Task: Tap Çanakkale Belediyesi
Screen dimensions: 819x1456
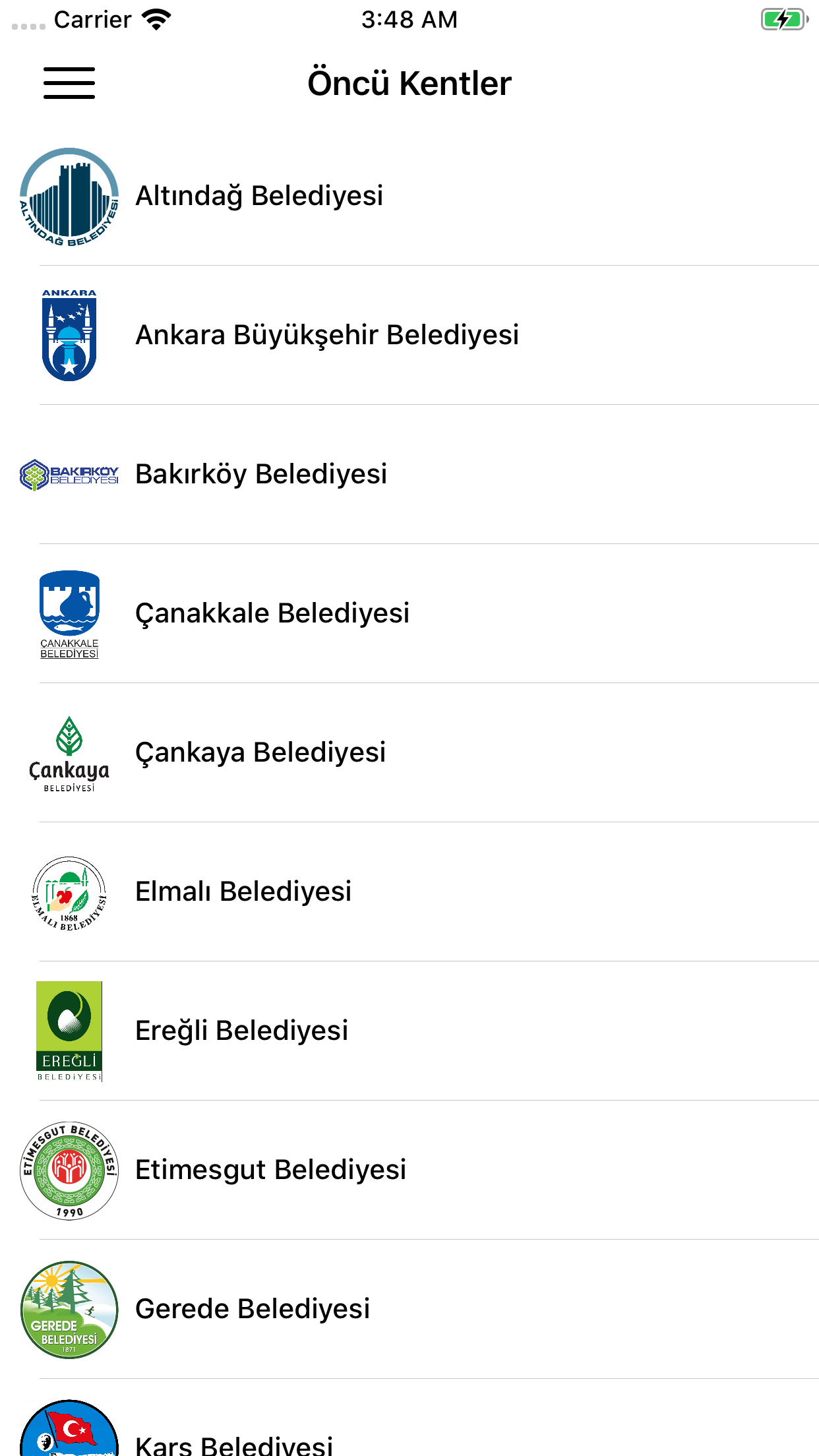Action: point(409,614)
